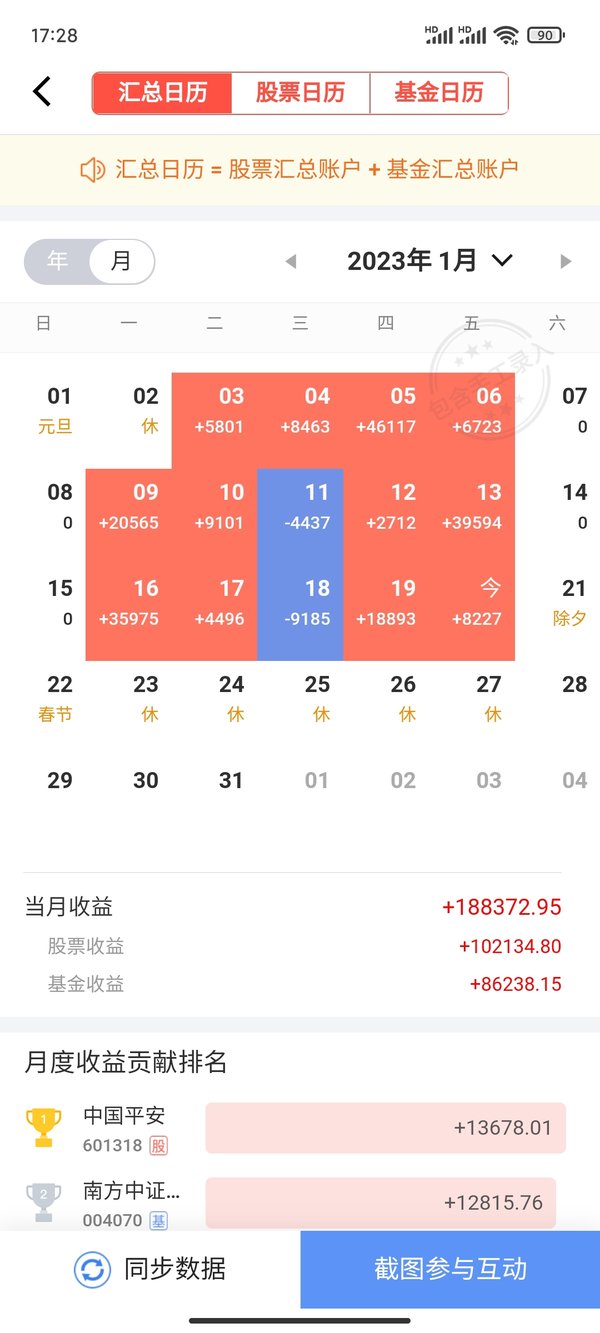Open day 05 with +46117 profit
The image size is (600, 1333).
click(402, 411)
